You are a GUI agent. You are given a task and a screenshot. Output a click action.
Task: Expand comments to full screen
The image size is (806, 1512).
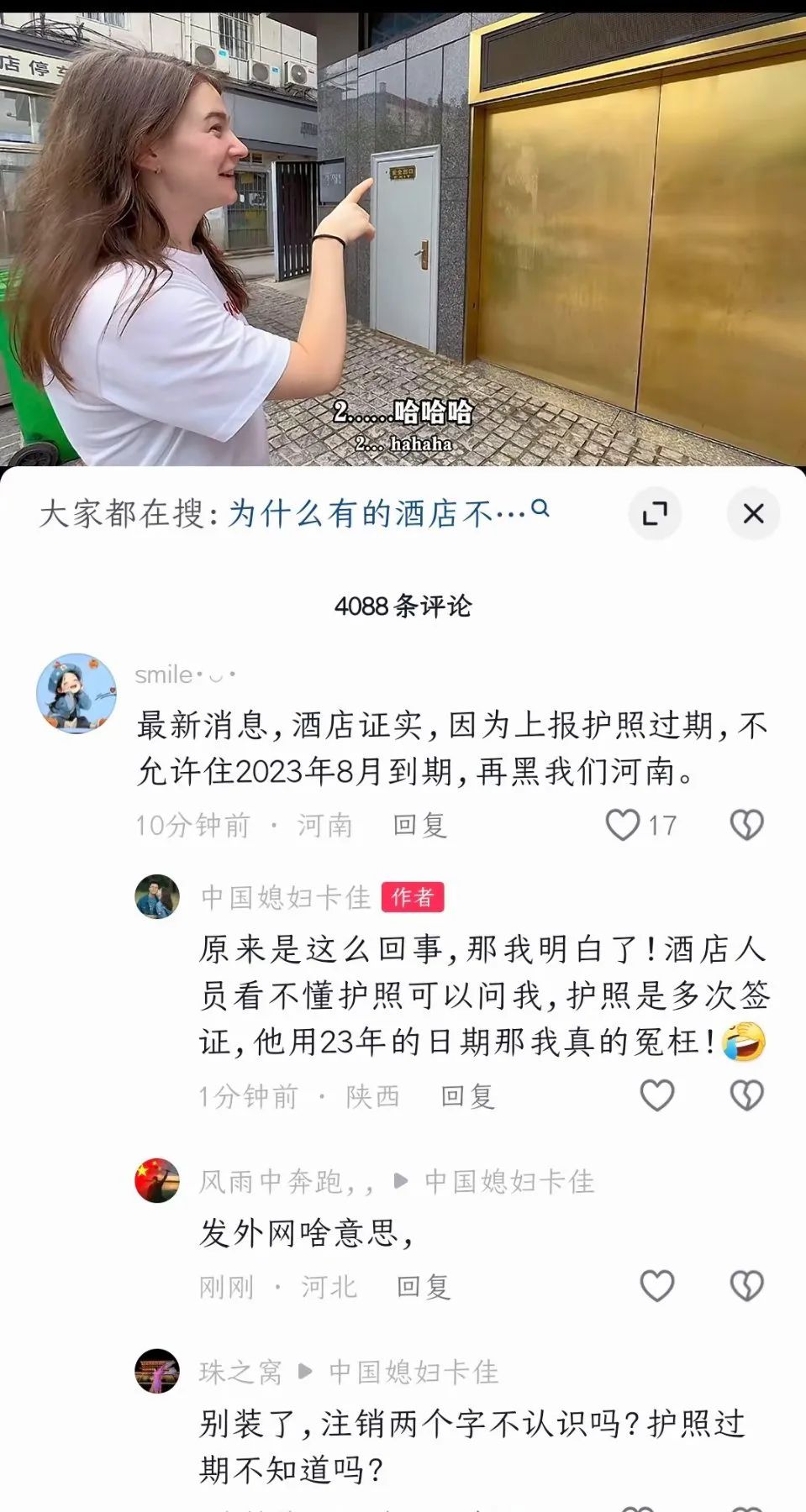655,513
